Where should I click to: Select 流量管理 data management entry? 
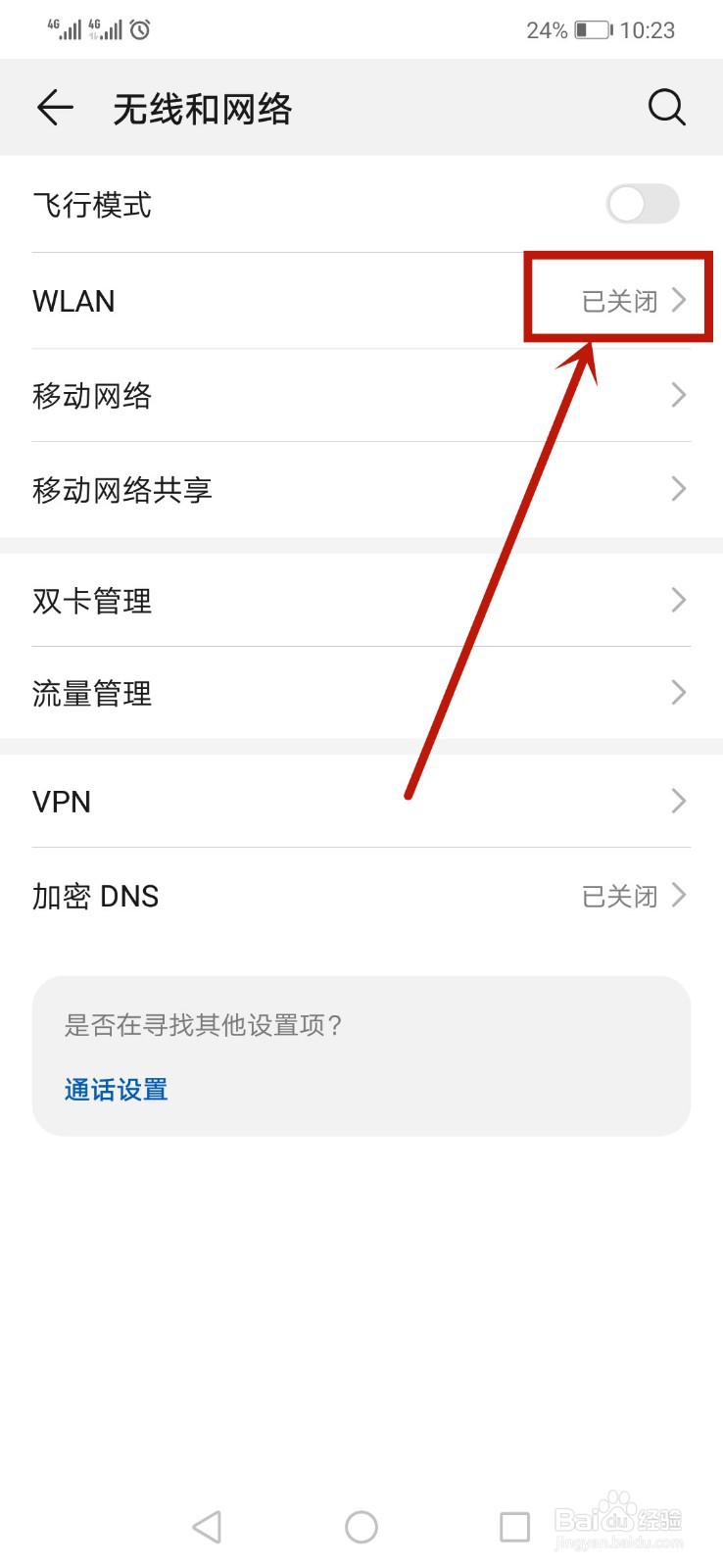point(361,693)
